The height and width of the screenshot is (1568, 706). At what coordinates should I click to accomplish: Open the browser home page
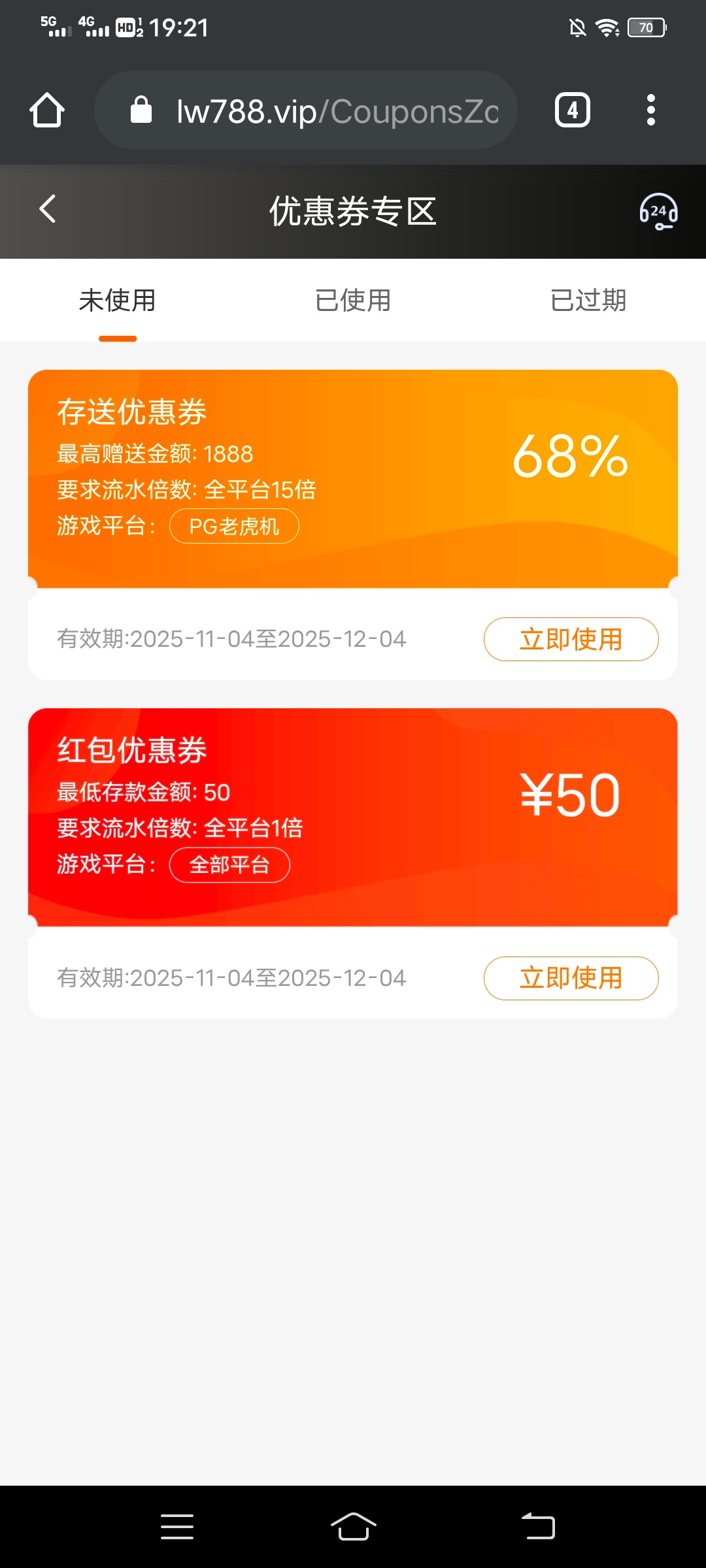(x=47, y=110)
